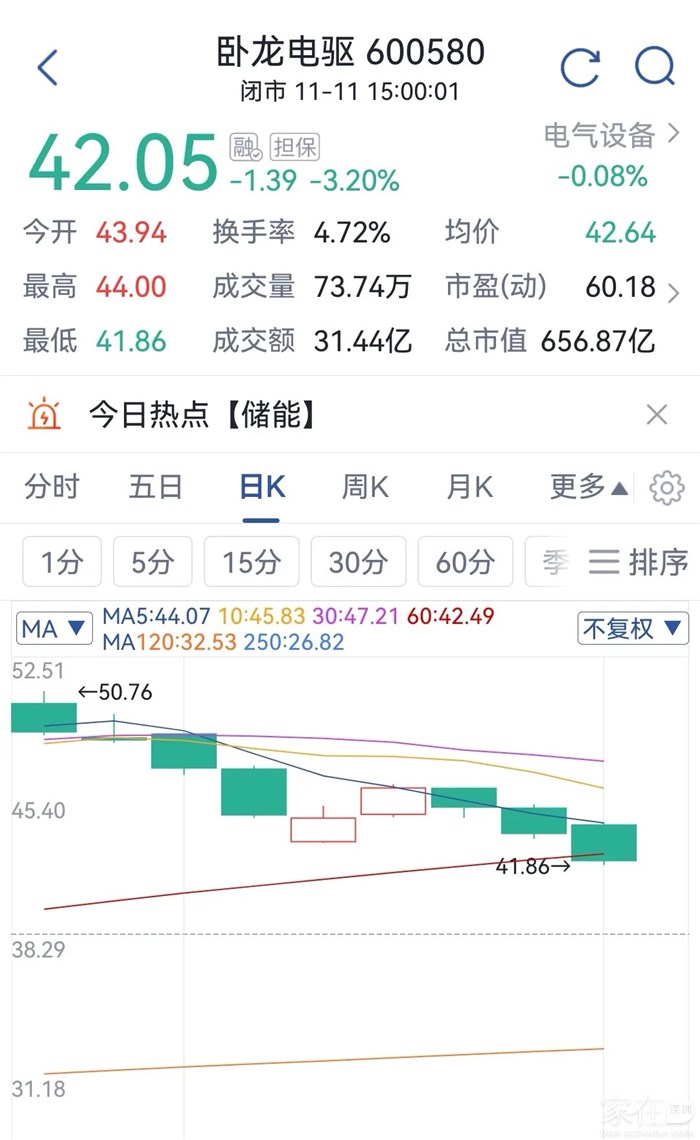700x1140 pixels.
Task: Select the 日K tab
Action: (262, 486)
